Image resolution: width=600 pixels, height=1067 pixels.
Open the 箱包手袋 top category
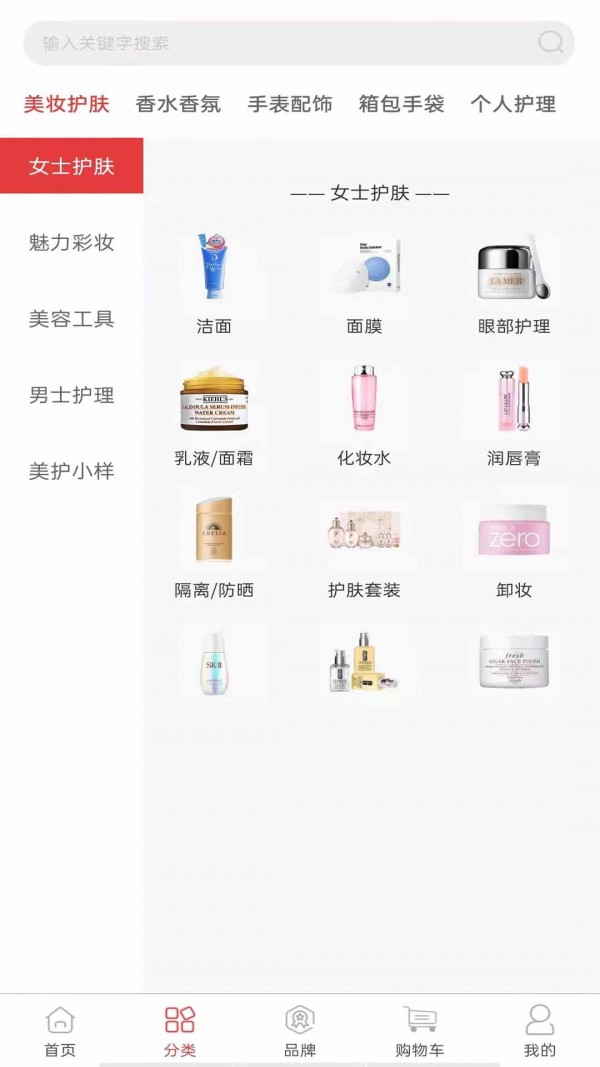401,104
